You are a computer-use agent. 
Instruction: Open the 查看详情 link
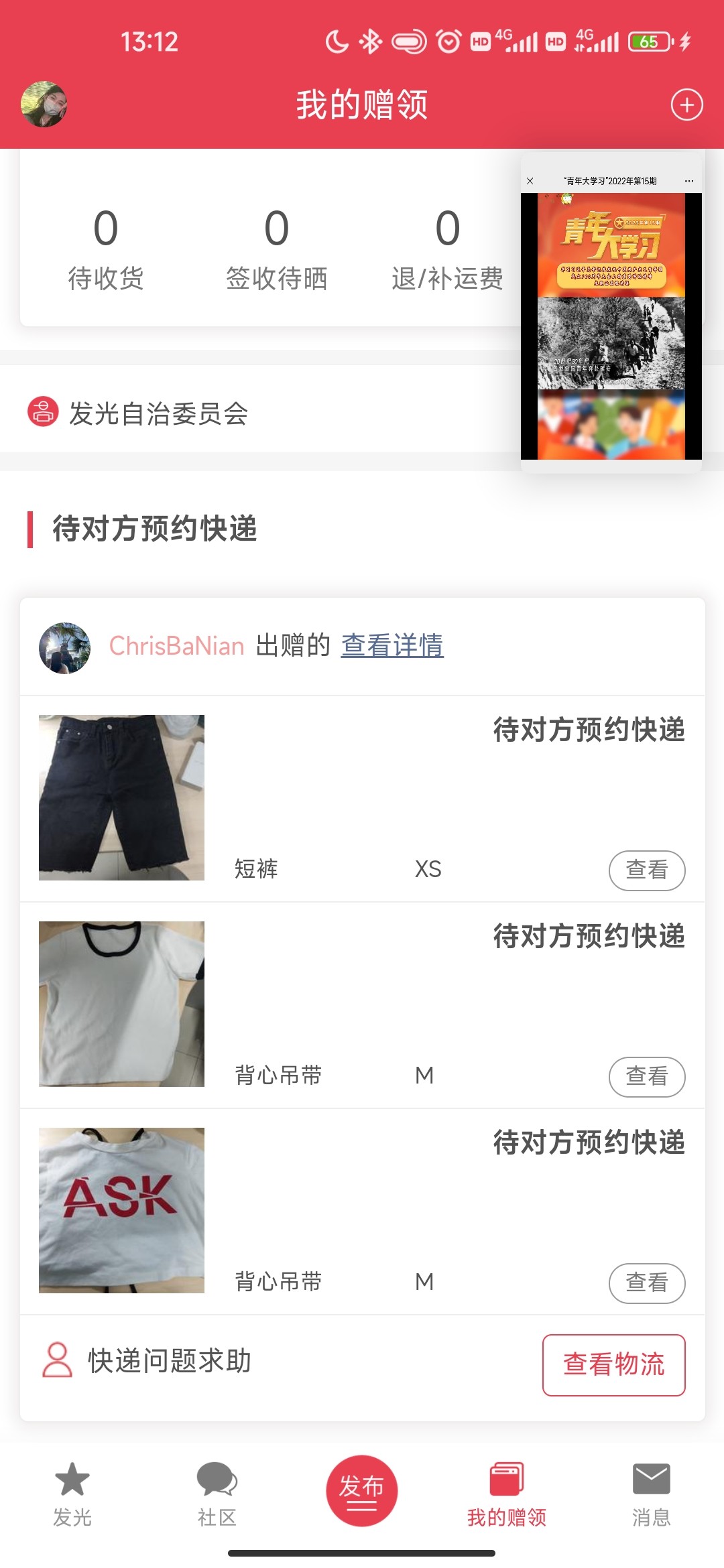(x=392, y=645)
